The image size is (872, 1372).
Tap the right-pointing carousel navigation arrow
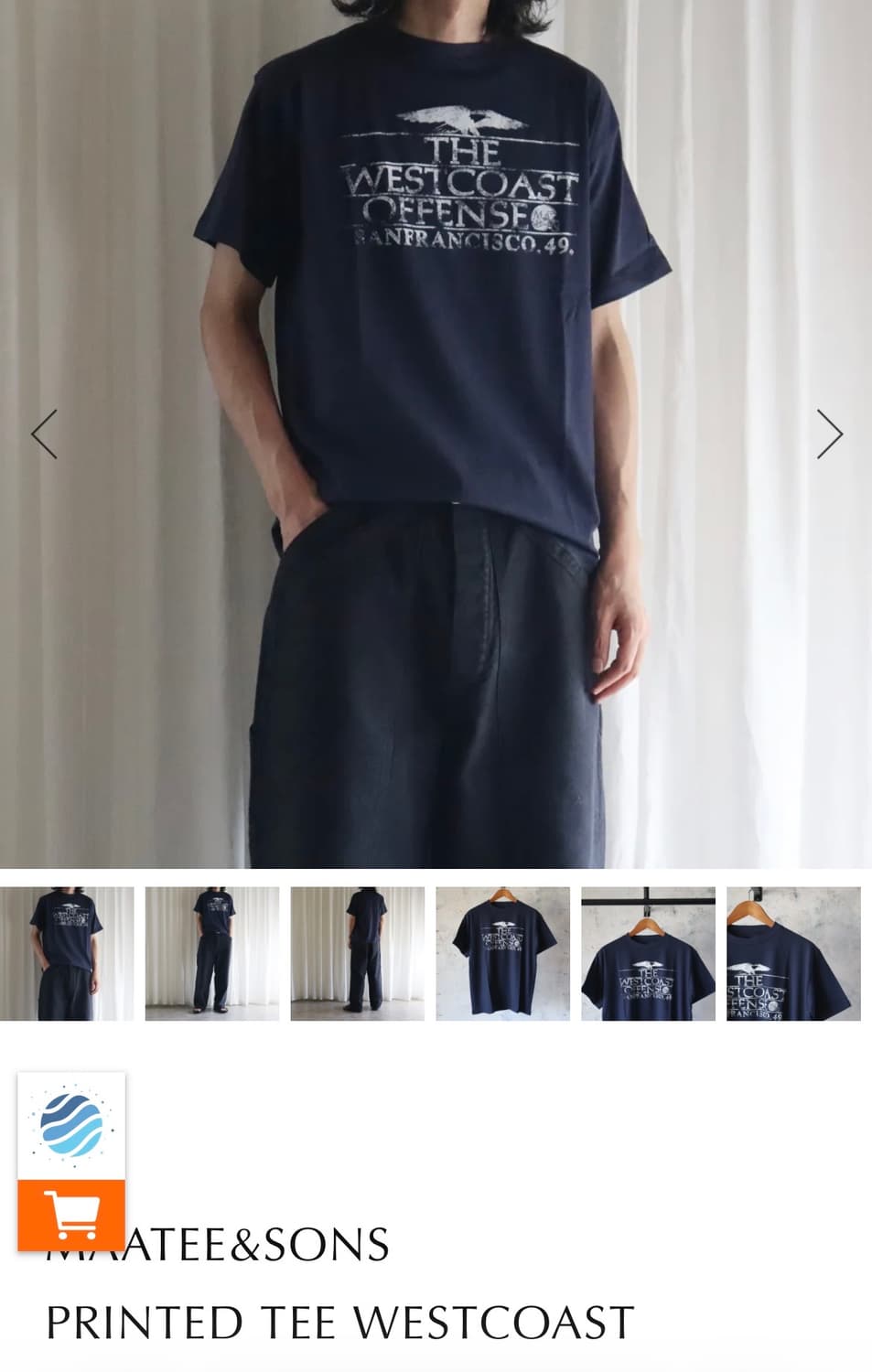830,434
